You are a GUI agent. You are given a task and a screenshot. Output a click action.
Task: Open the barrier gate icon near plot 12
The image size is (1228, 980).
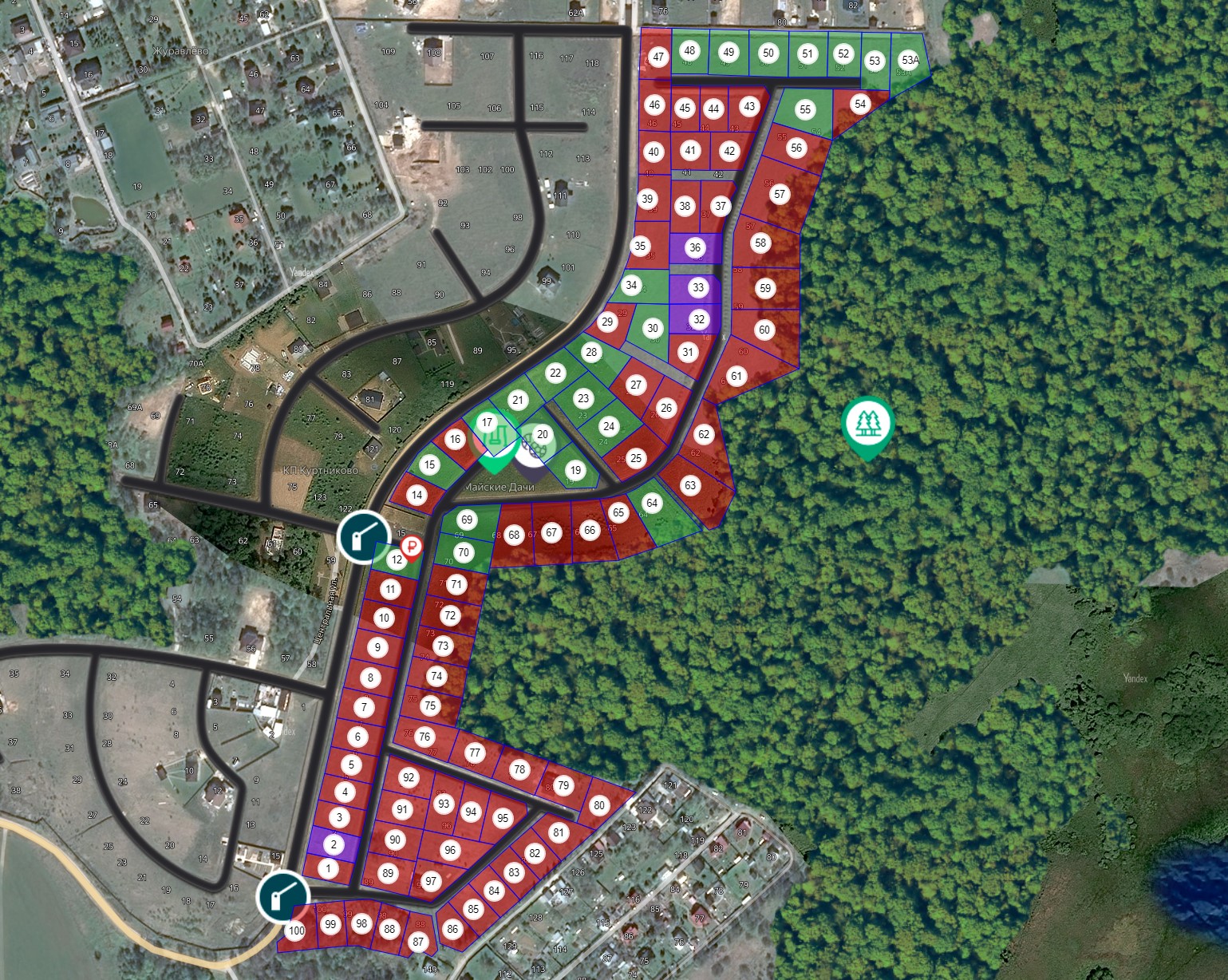pyautogui.click(x=364, y=535)
